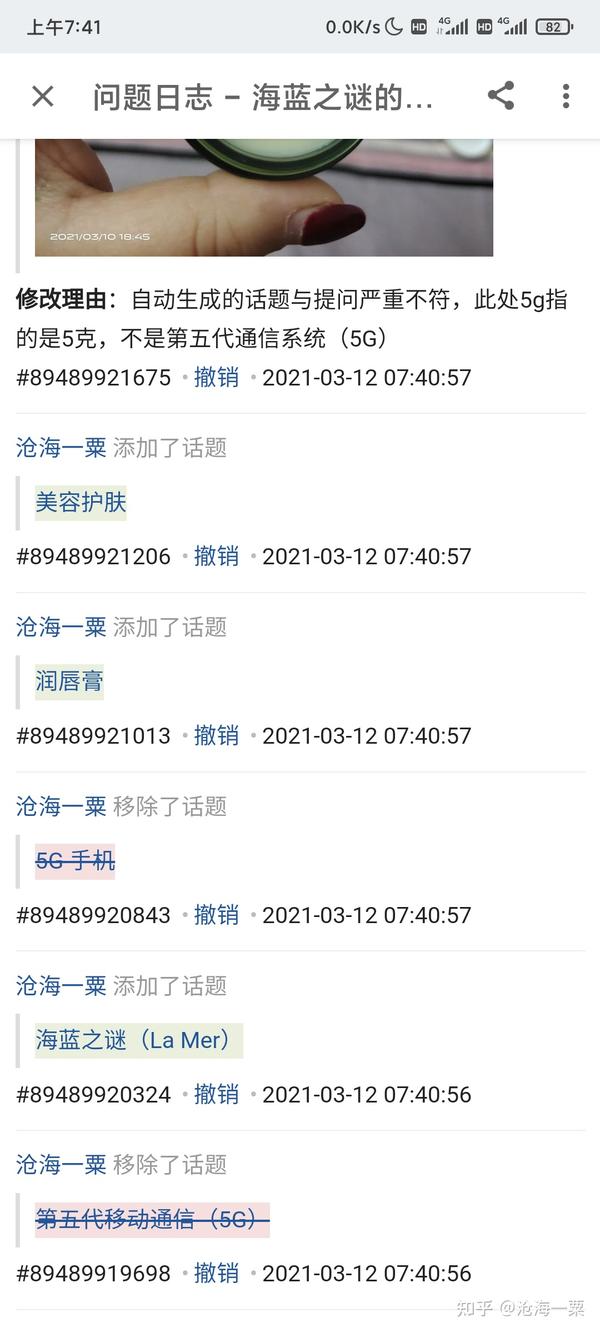View the hand-holding-jar photo in the log
The image size is (600, 1333).
(x=264, y=198)
